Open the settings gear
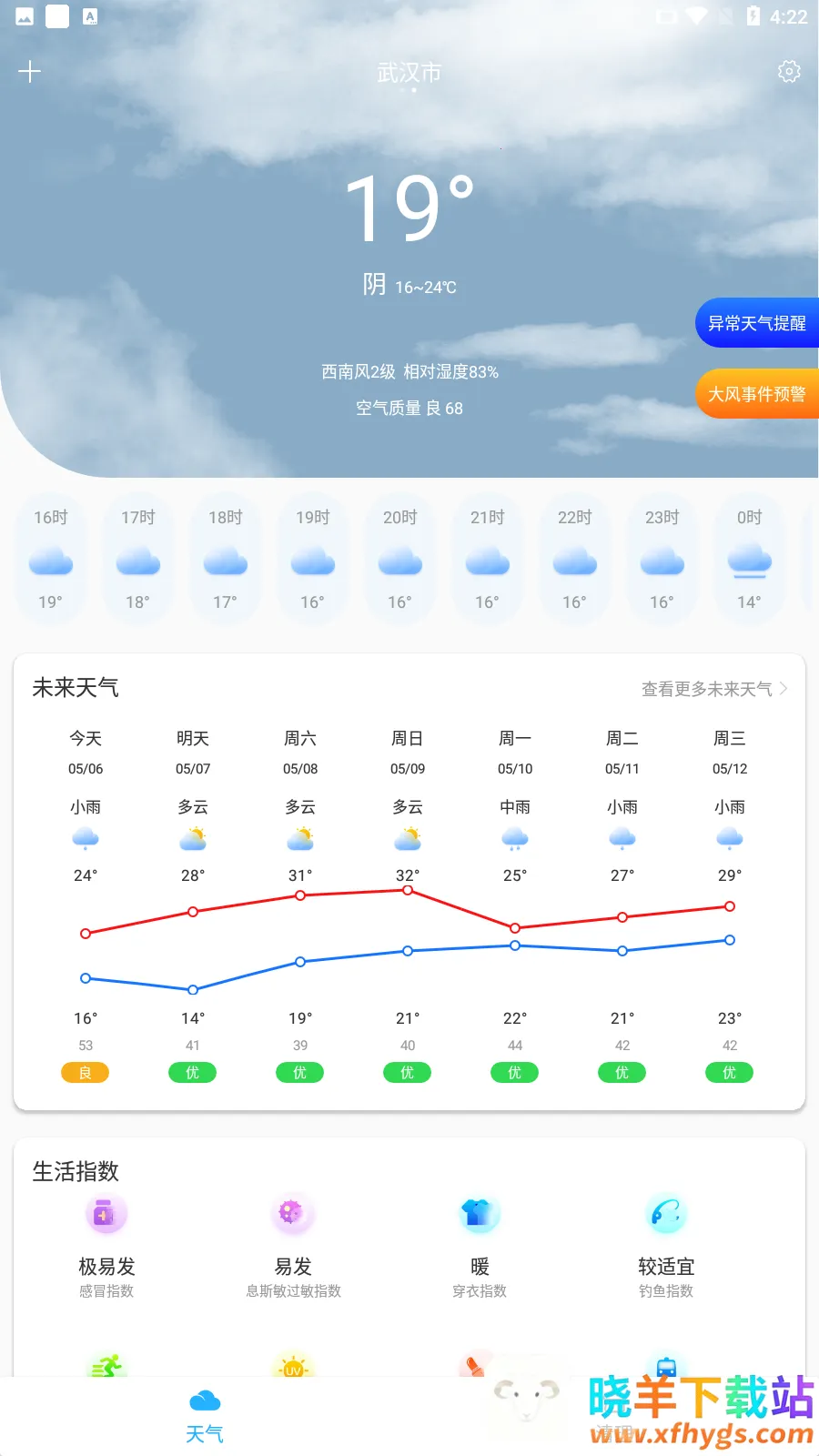This screenshot has height=1456, width=819. point(789,72)
